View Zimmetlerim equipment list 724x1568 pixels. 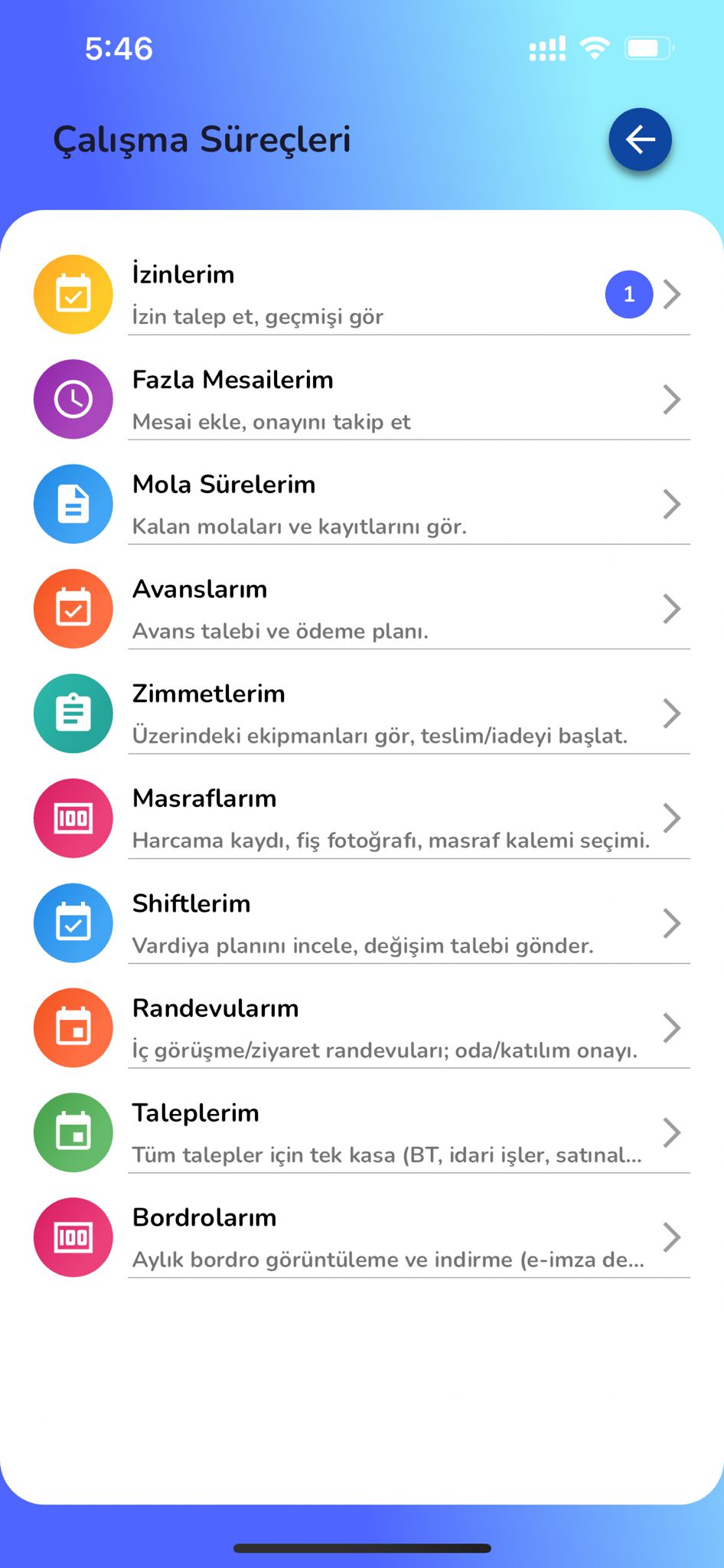click(362, 714)
